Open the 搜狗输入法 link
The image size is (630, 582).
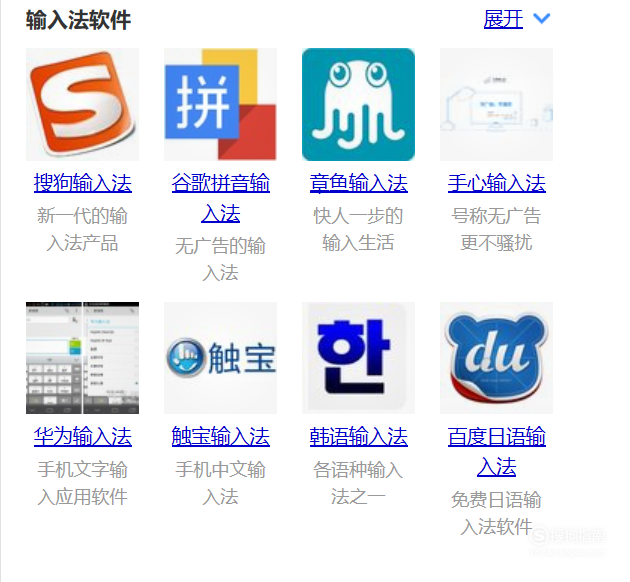click(x=82, y=184)
